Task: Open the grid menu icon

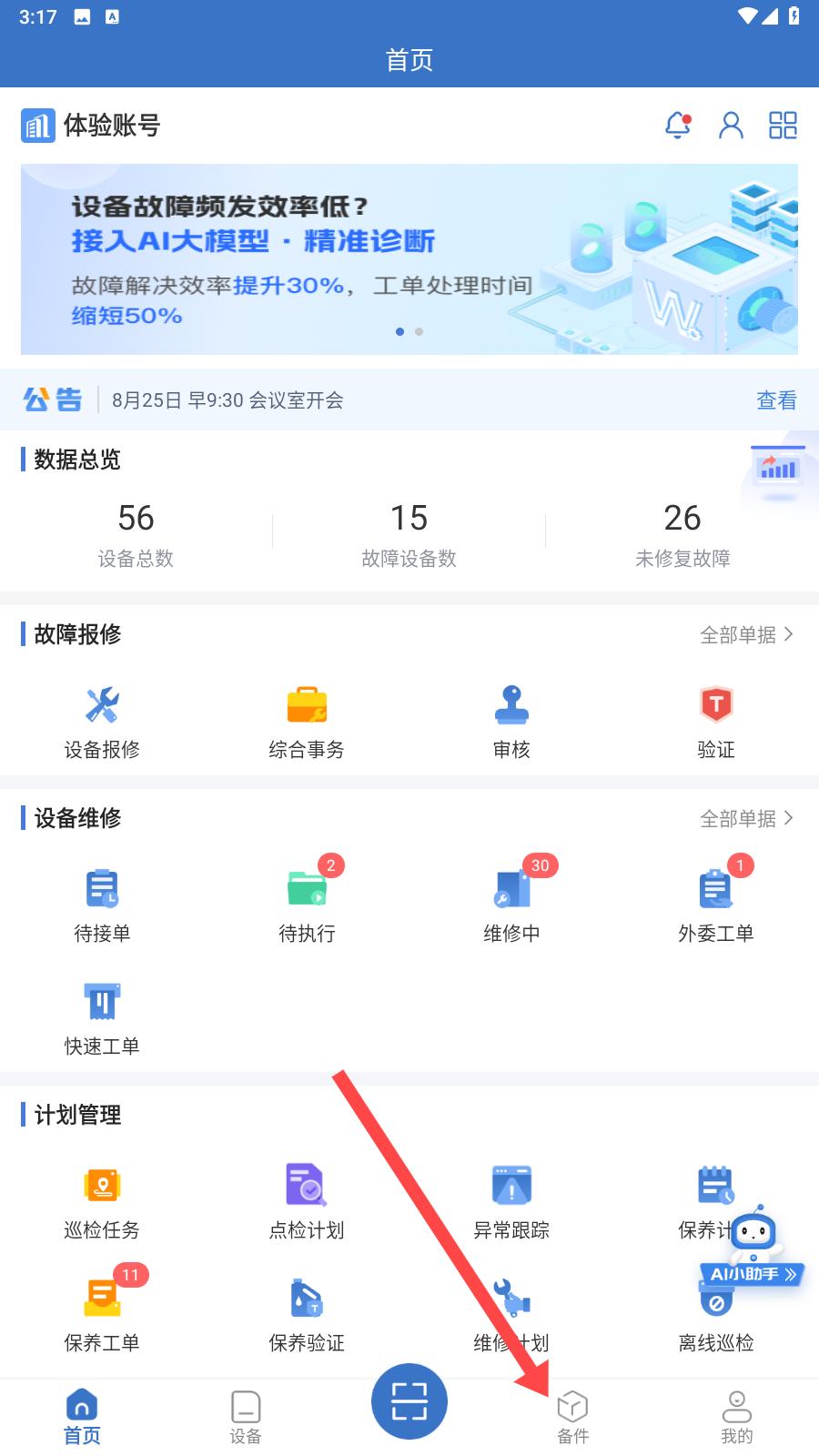Action: pos(783,125)
